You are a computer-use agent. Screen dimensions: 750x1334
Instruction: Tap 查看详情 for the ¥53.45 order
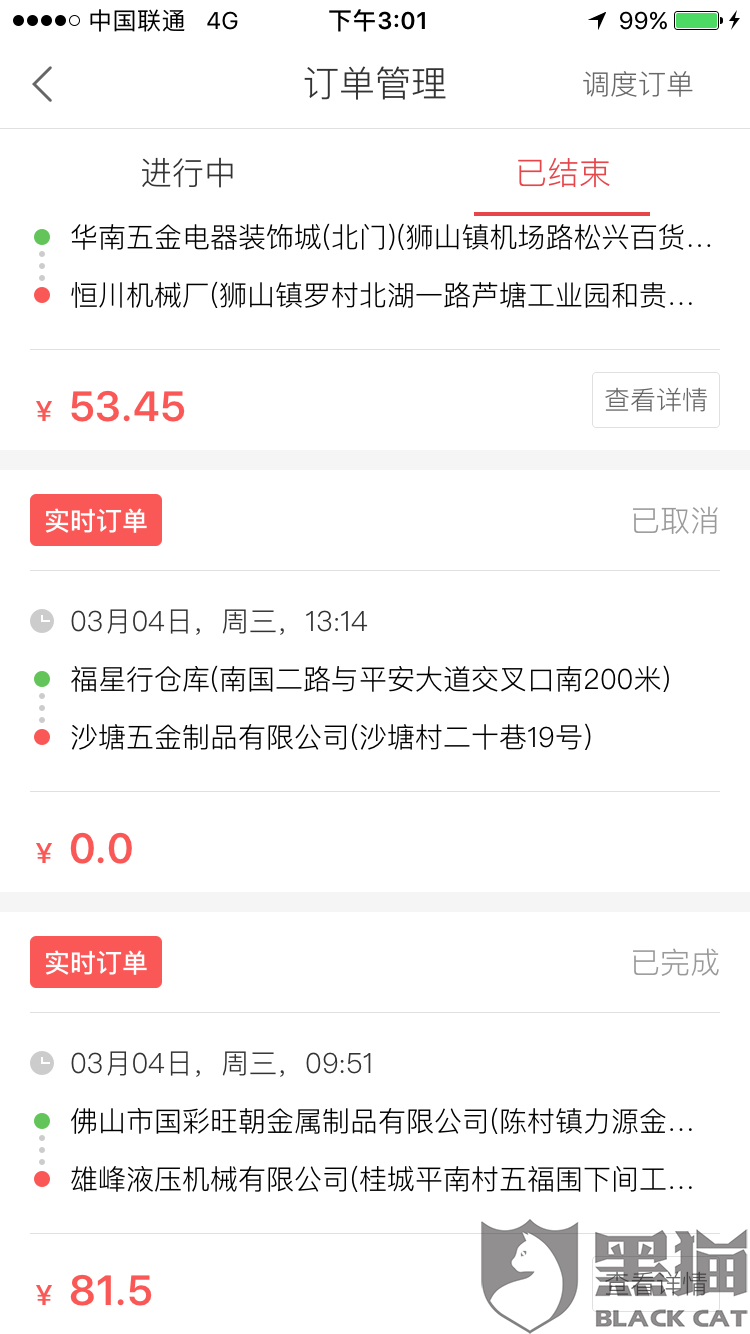pyautogui.click(x=656, y=400)
